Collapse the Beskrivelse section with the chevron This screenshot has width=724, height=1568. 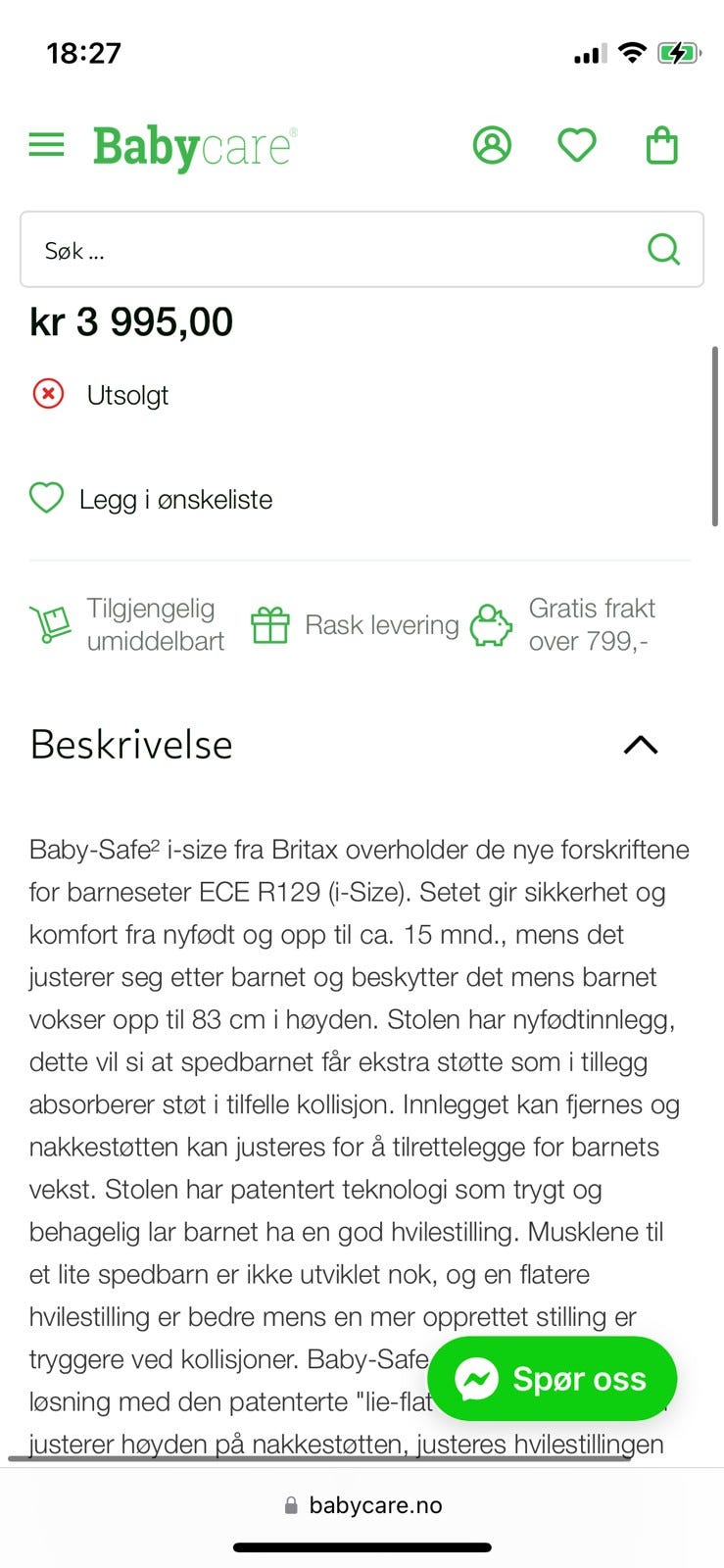click(x=642, y=746)
